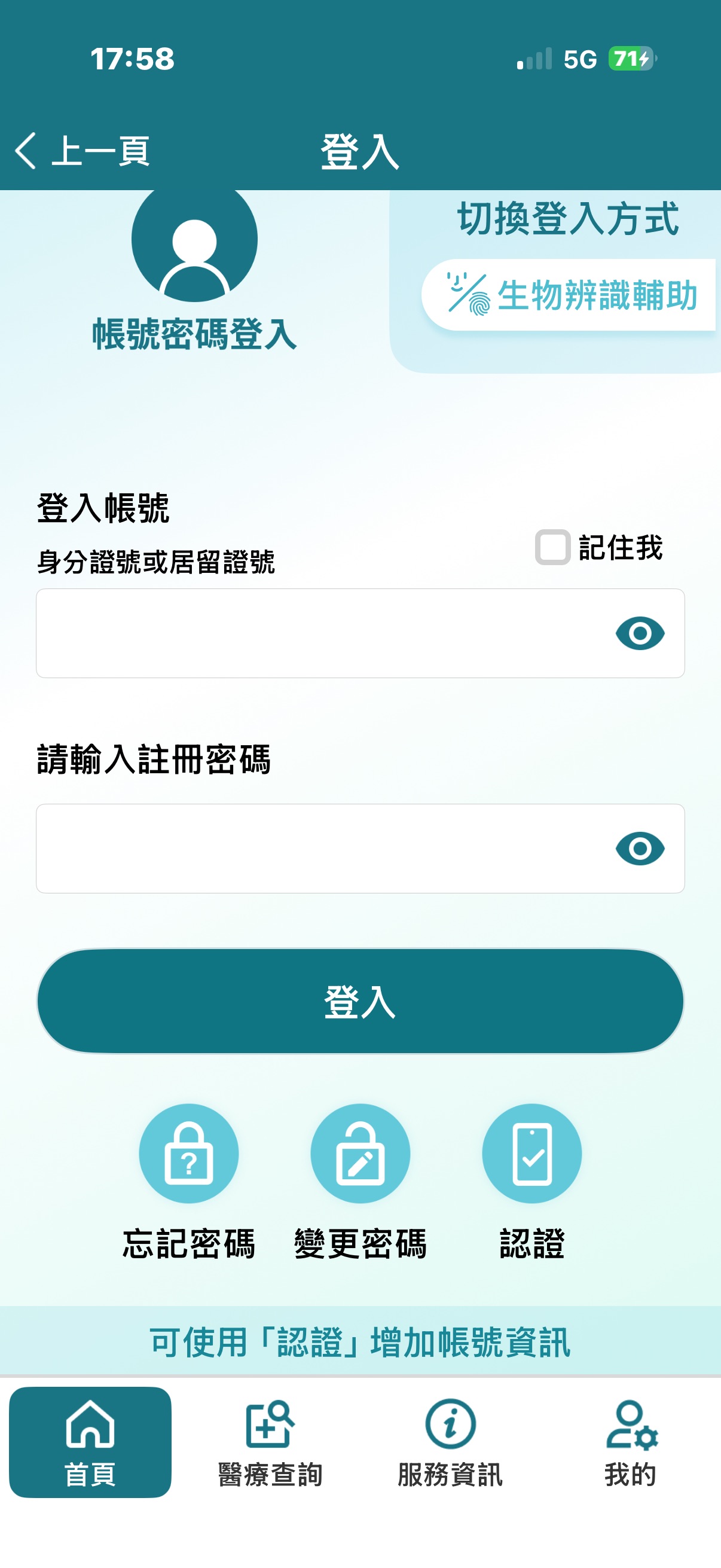
Task: Check the 記住我 box
Action: [x=552, y=547]
